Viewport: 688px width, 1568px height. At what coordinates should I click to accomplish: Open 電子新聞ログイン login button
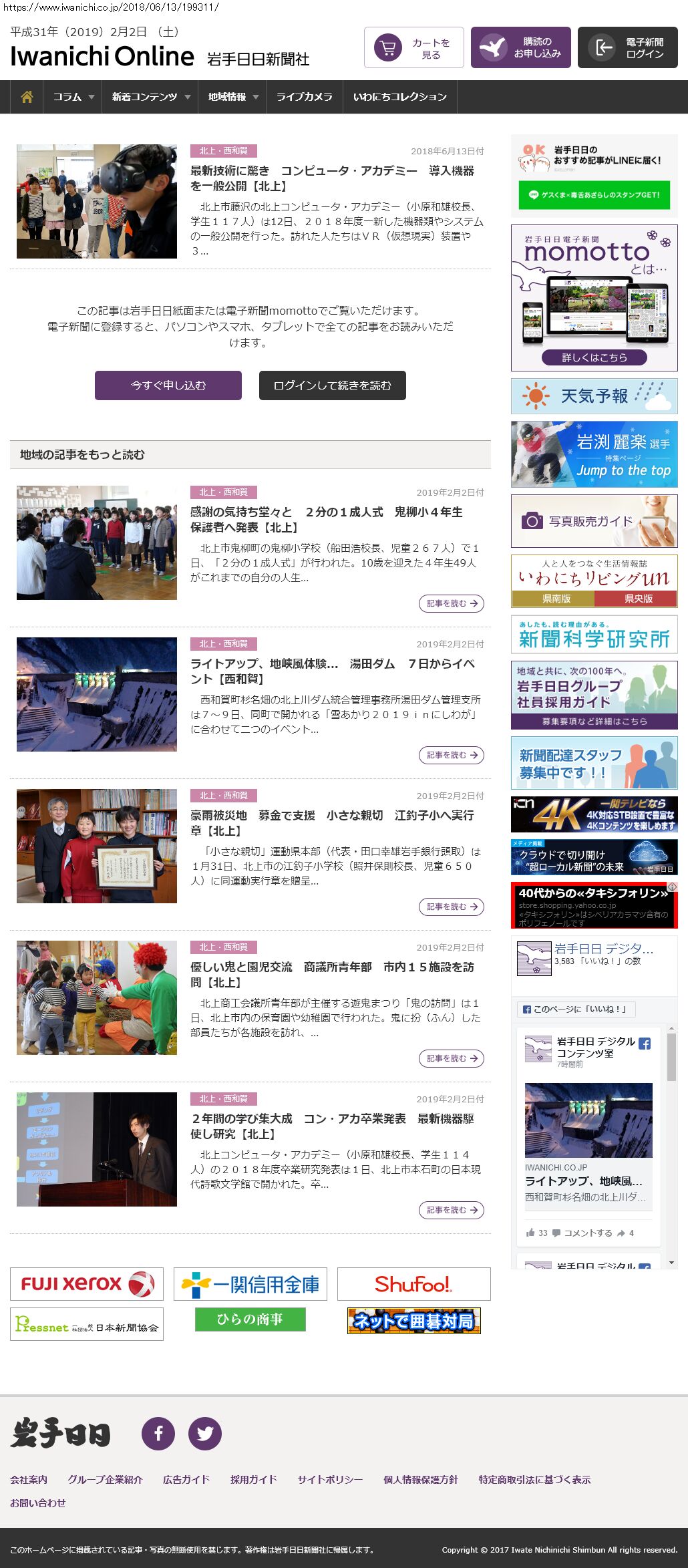pos(627,47)
